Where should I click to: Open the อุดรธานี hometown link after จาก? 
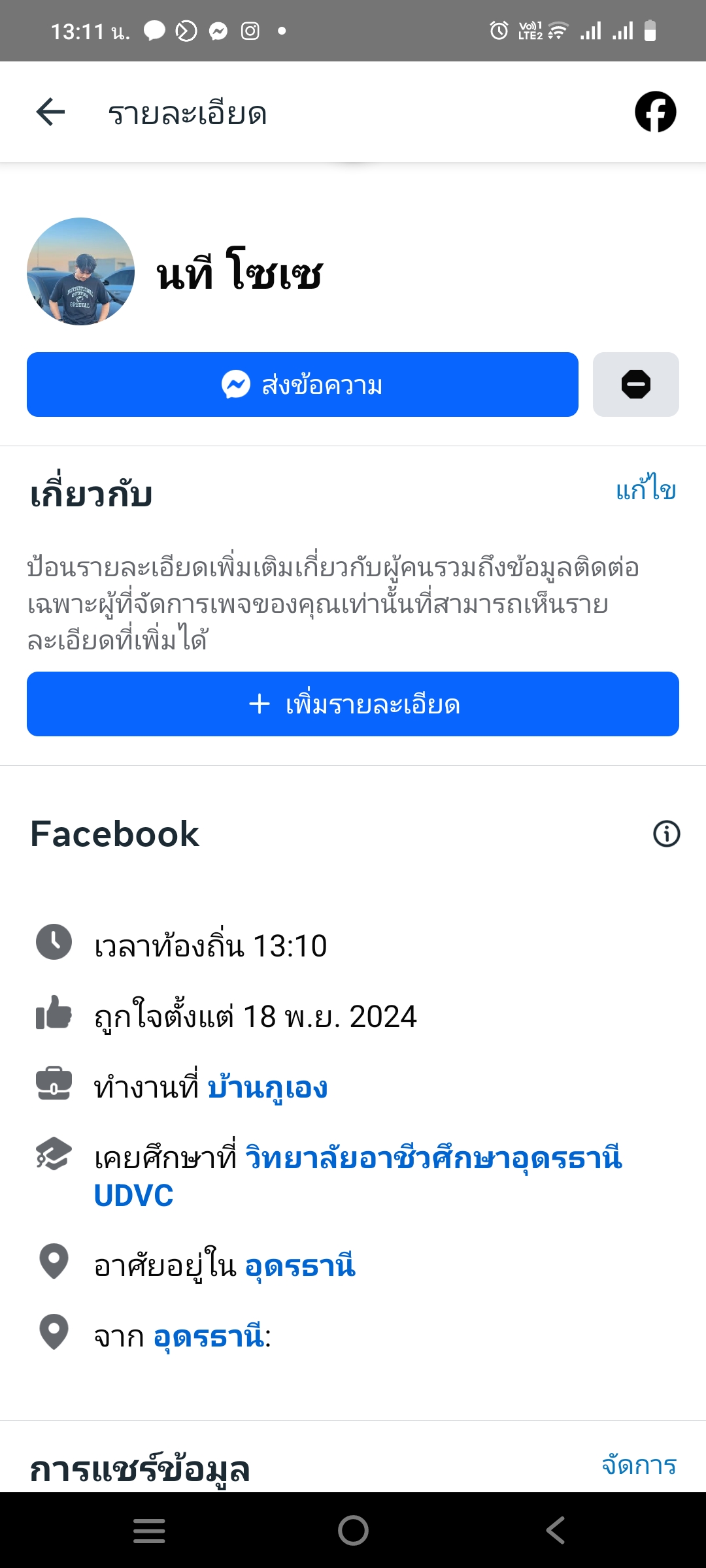(209, 1337)
